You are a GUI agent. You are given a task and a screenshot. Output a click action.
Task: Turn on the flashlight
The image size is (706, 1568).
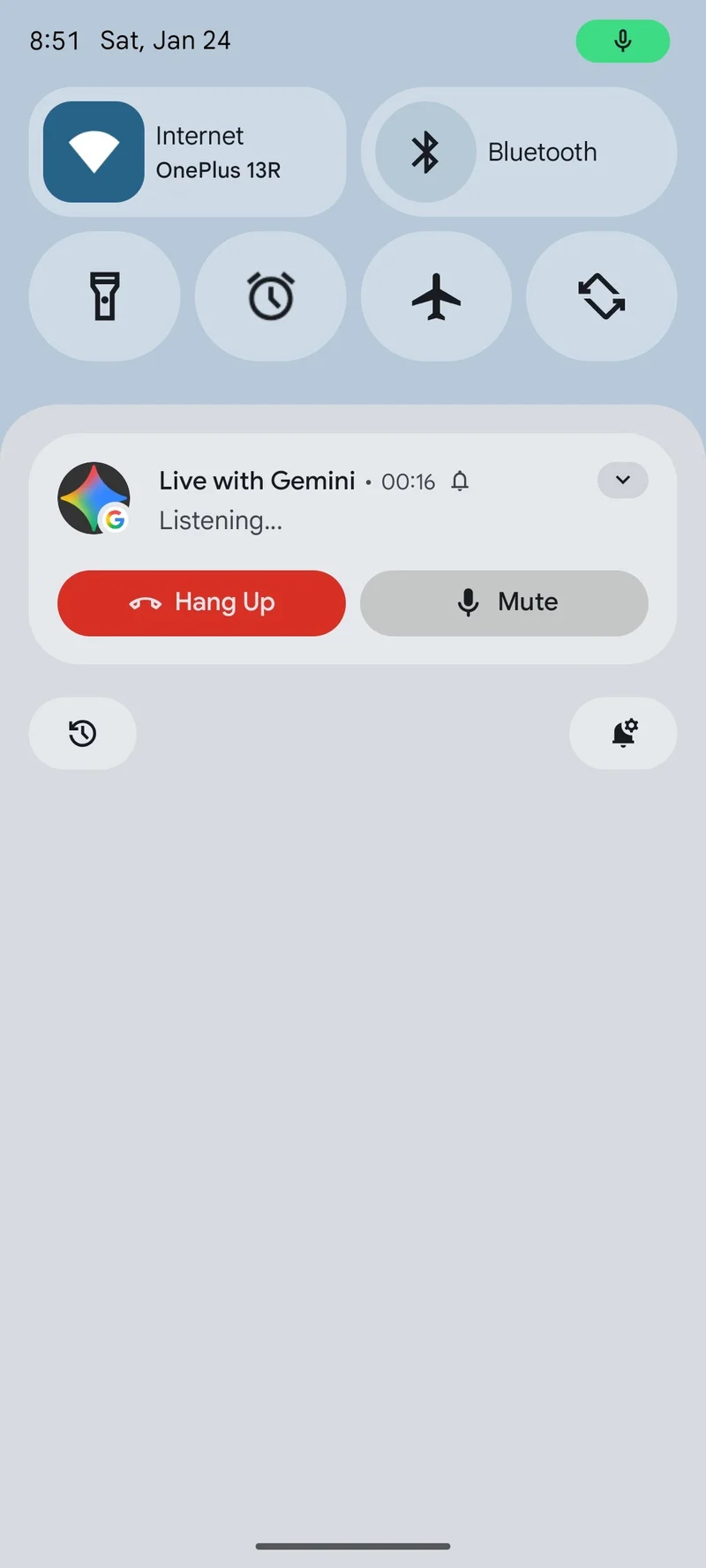pos(104,296)
